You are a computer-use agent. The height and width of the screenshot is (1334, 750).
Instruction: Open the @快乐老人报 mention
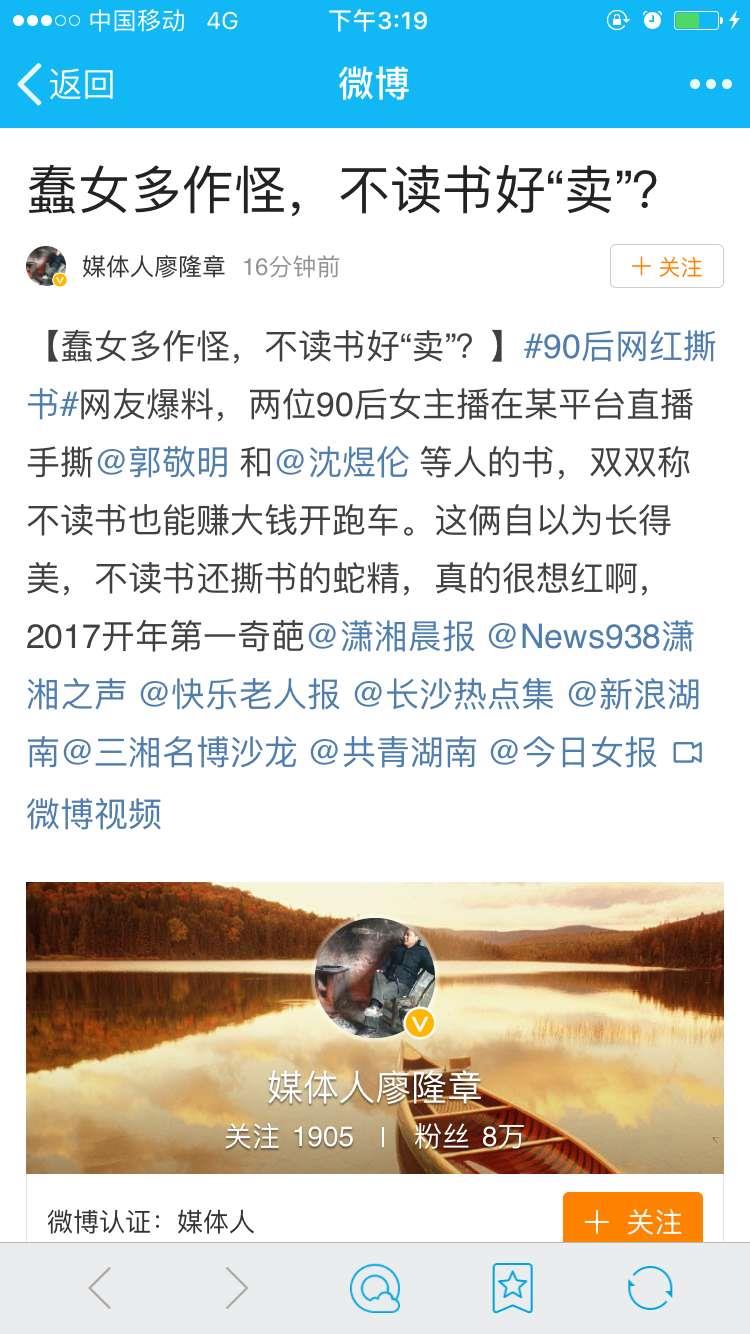coord(240,694)
